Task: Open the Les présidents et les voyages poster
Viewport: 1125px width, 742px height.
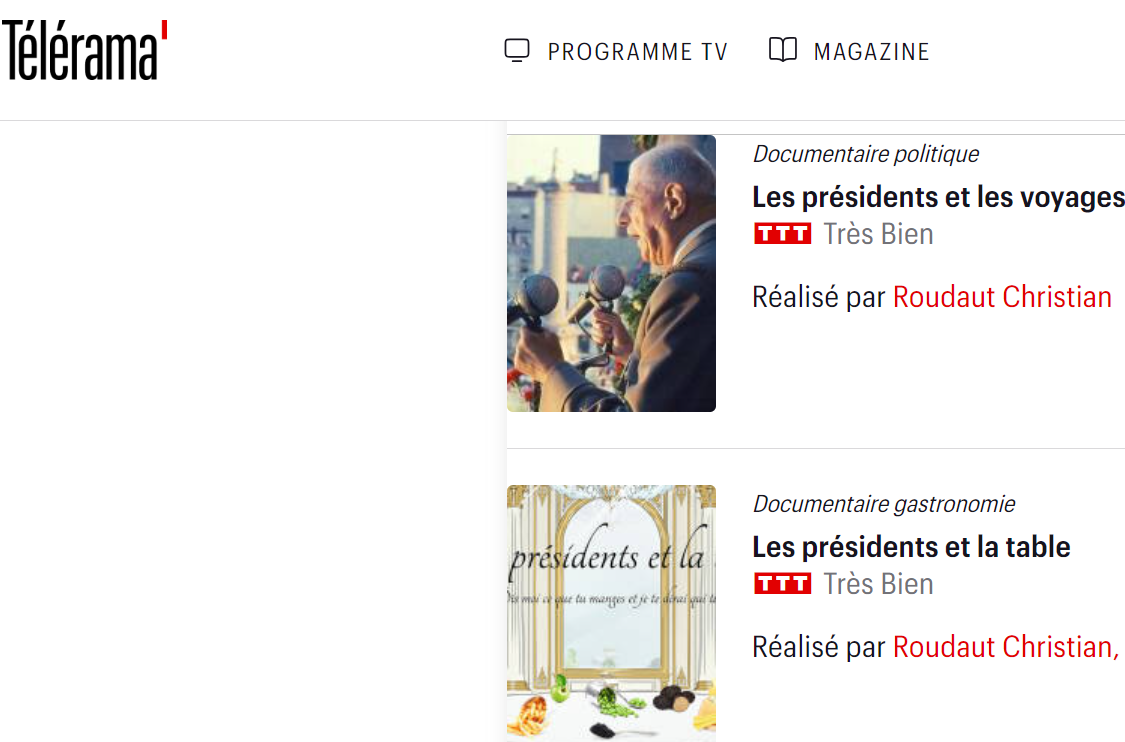Action: point(611,273)
